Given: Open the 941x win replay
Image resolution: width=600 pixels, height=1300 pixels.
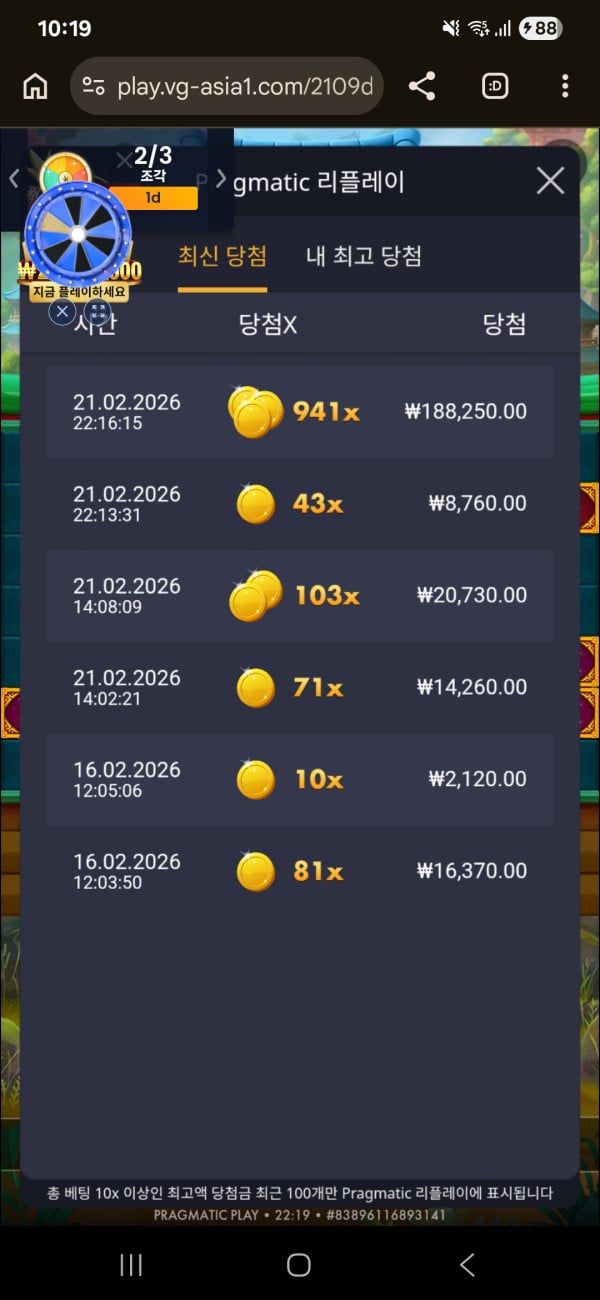Looking at the screenshot, I should click(x=300, y=411).
